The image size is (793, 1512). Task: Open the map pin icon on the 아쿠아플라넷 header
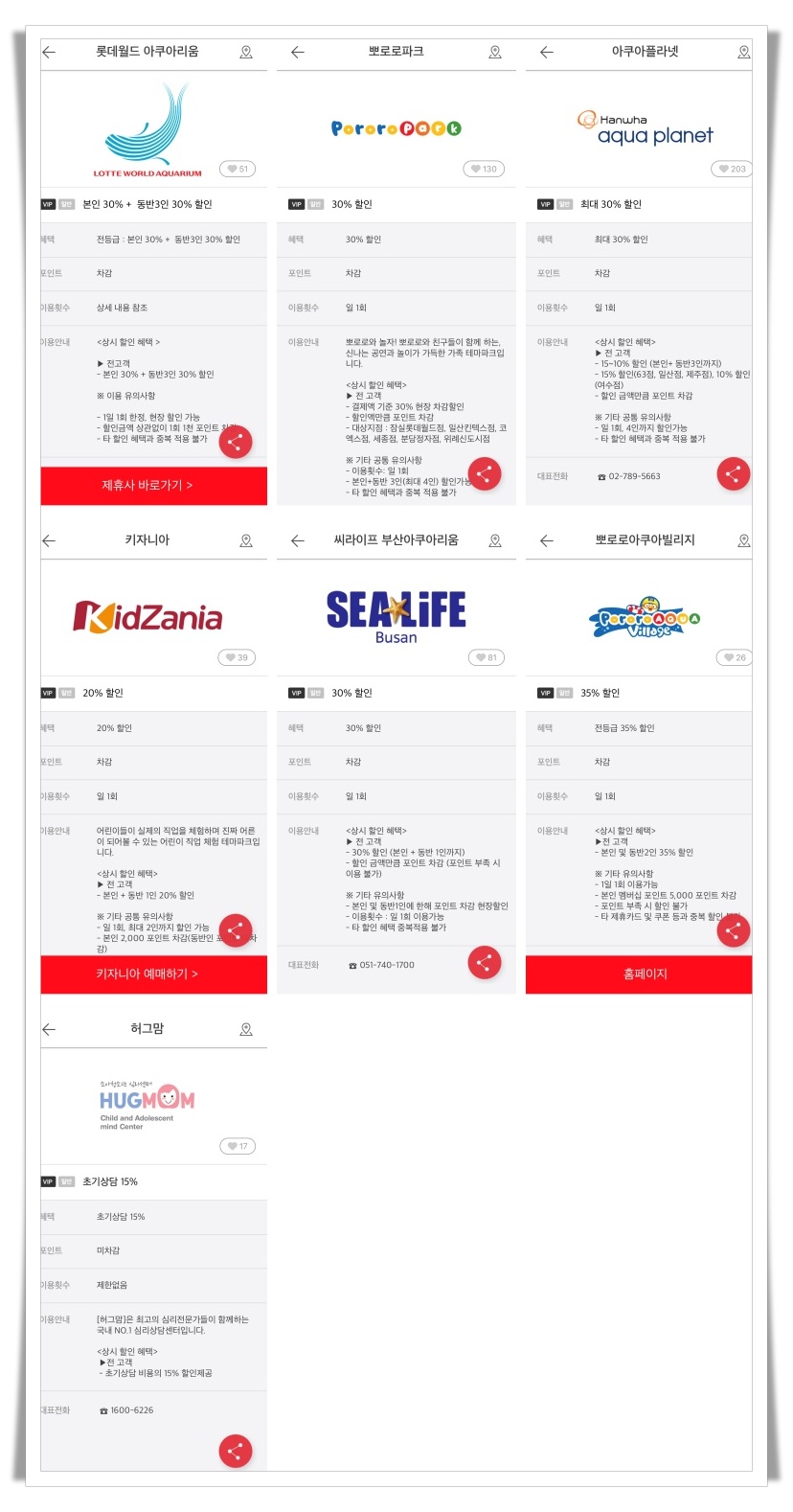click(x=744, y=53)
